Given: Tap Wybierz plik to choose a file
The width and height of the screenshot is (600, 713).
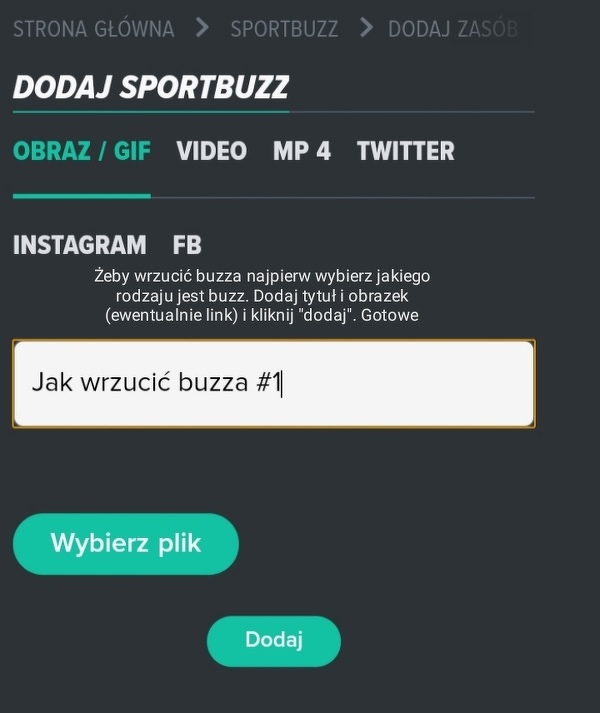Looking at the screenshot, I should 126,544.
